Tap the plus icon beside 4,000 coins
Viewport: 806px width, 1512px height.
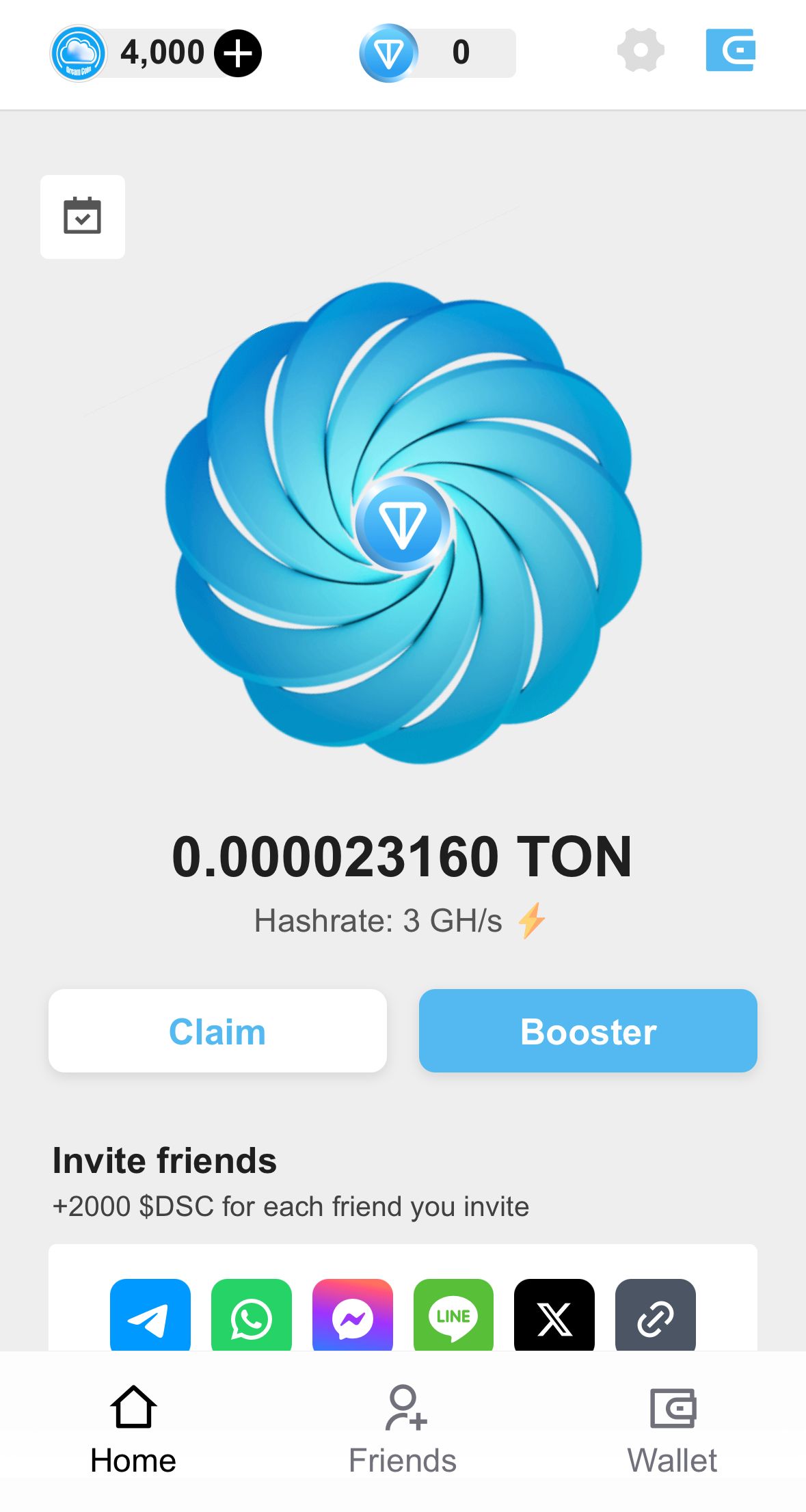(237, 53)
